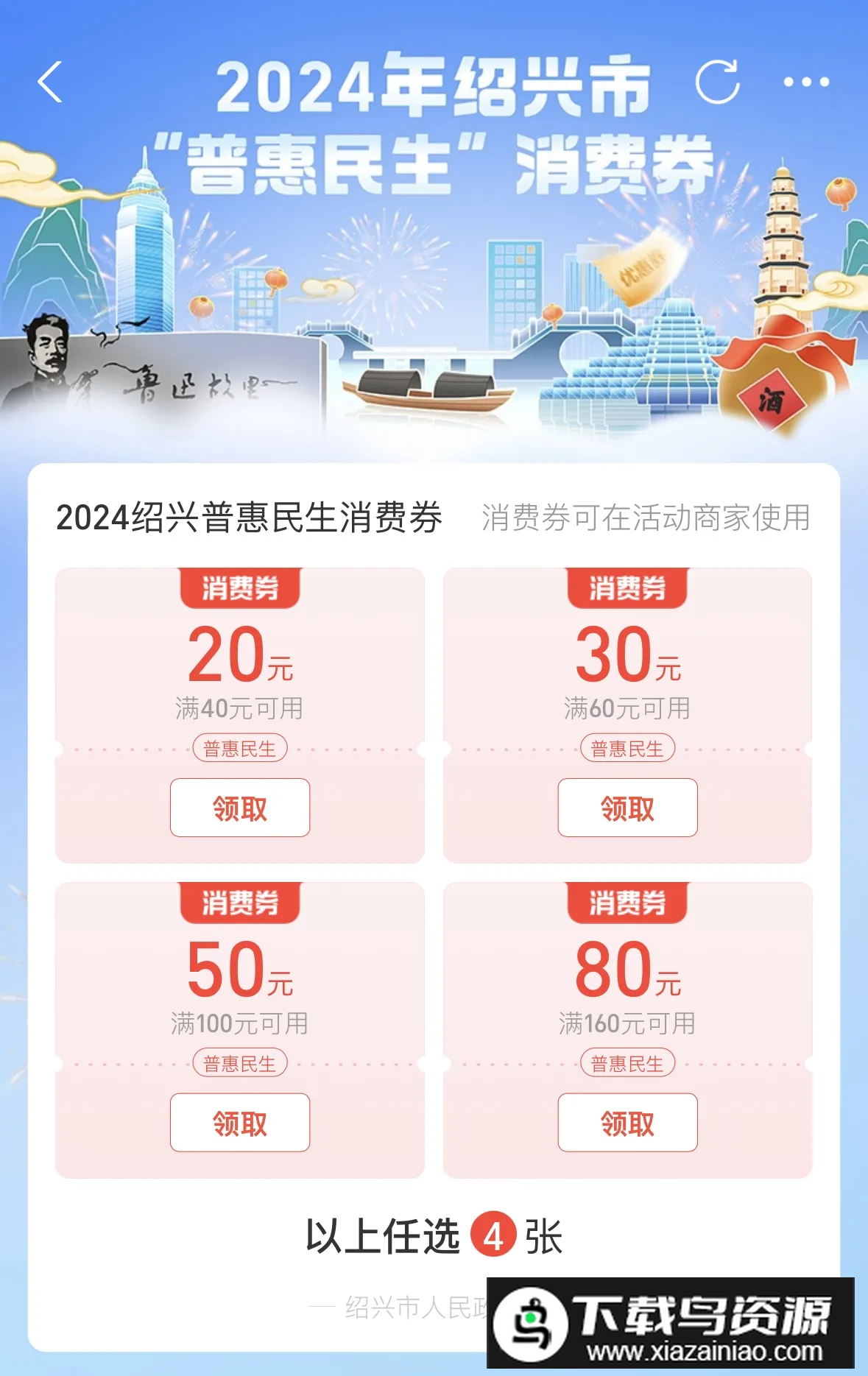This screenshot has width=868, height=1376.
Task: Open the three-dot overflow menu
Action: [806, 82]
